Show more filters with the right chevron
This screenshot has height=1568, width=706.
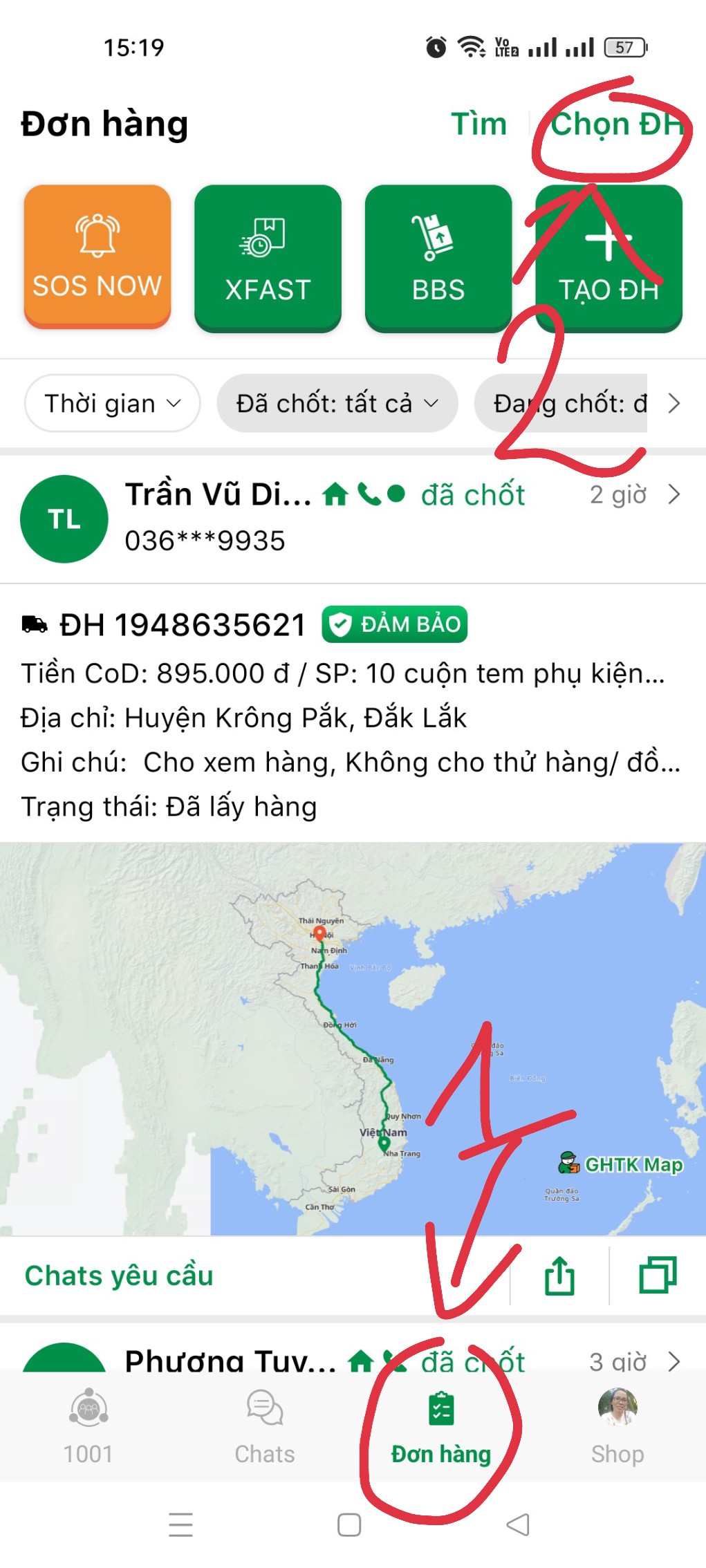[x=674, y=403]
